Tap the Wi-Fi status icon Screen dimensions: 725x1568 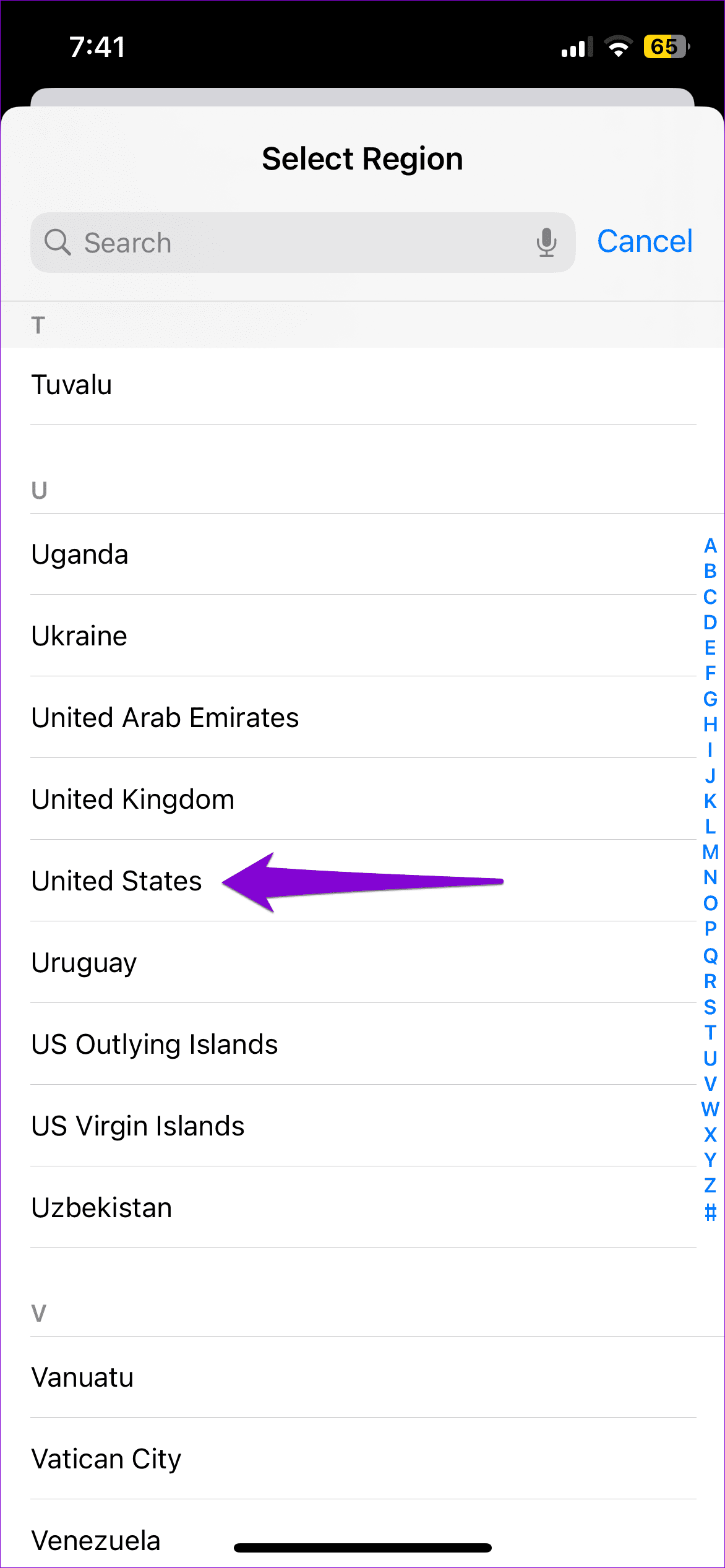618,45
